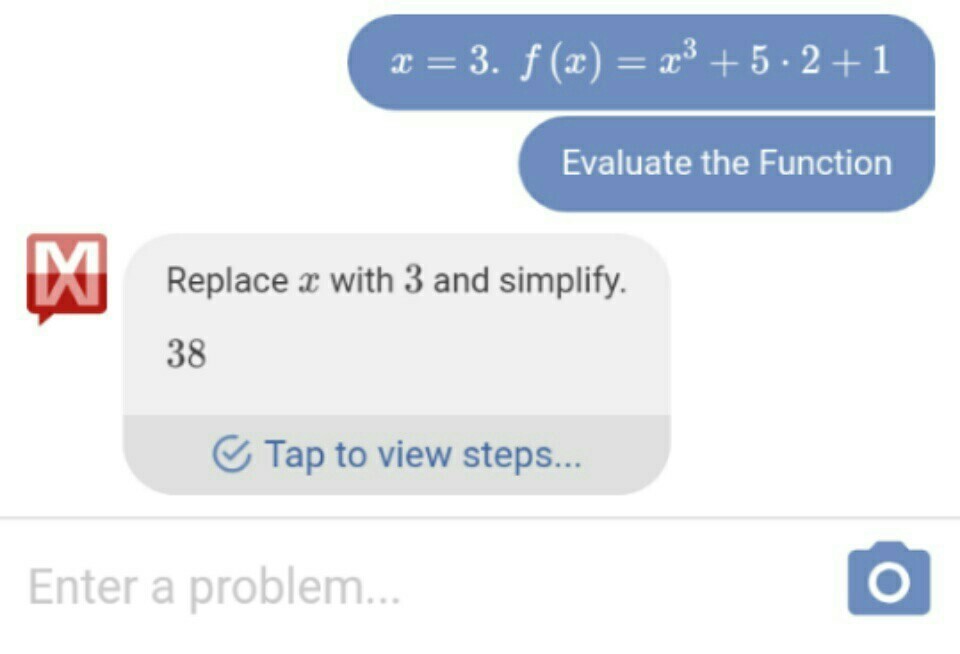Image resolution: width=960 pixels, height=654 pixels.
Task: Tap to view steps for the solution
Action: click(x=397, y=454)
